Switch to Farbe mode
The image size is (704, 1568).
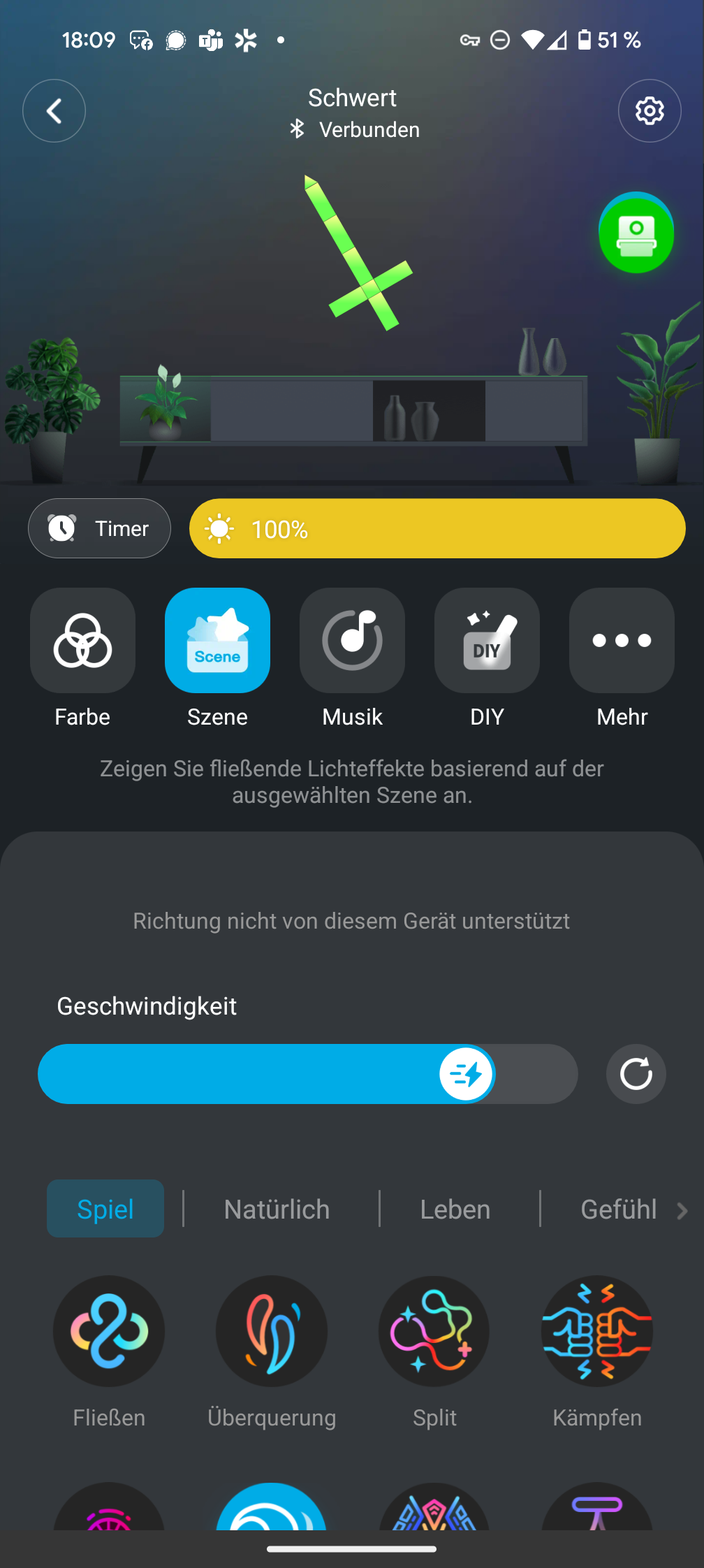point(82,641)
